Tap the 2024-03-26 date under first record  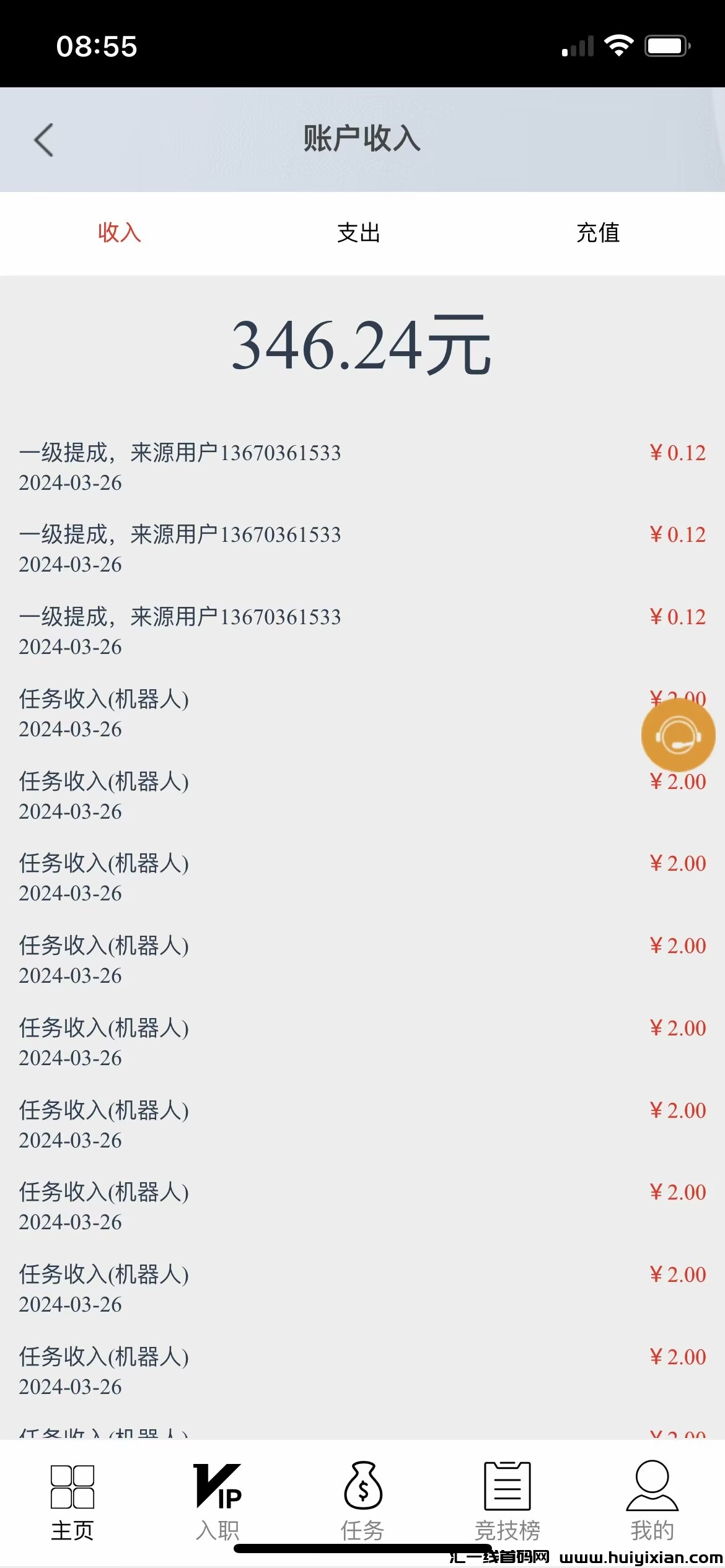(x=69, y=482)
